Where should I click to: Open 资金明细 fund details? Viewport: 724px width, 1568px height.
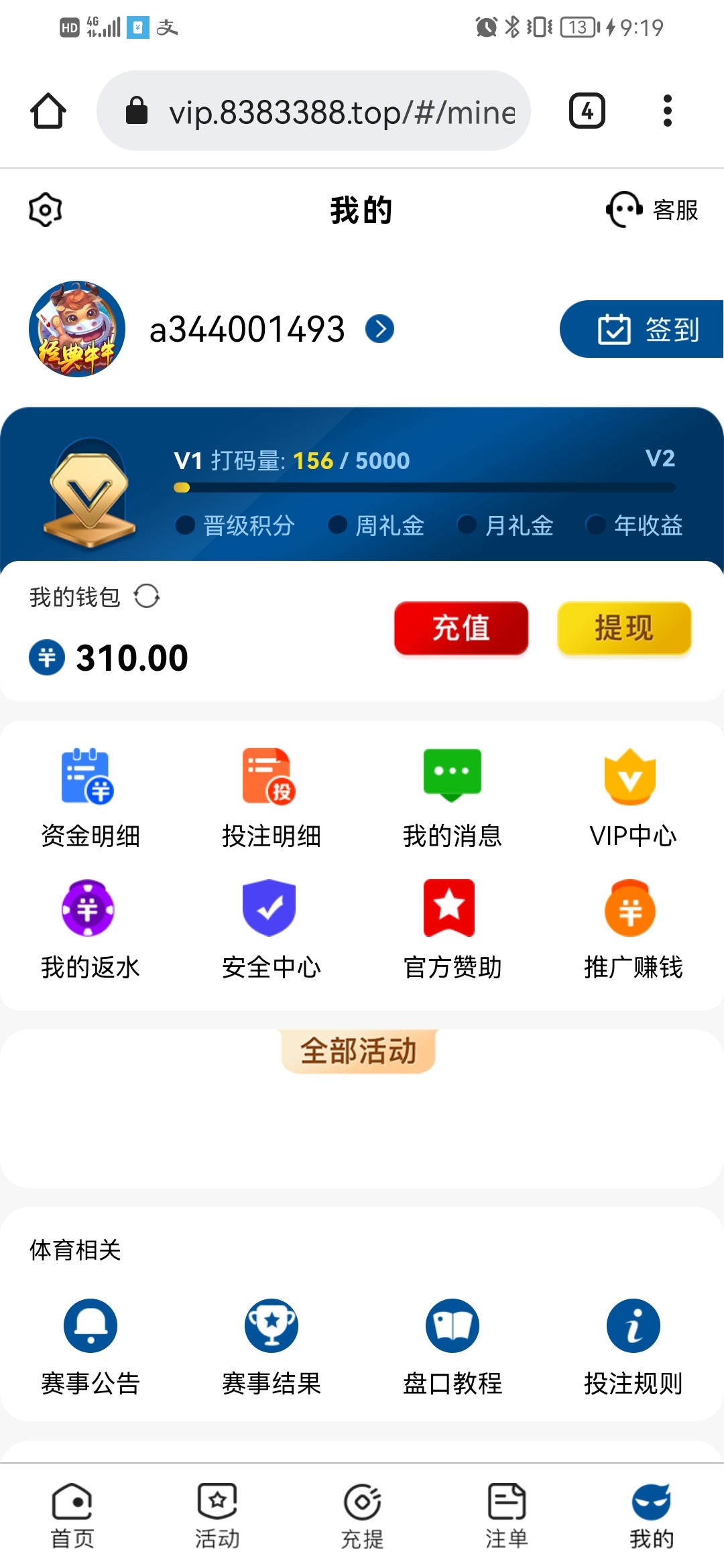click(90, 797)
